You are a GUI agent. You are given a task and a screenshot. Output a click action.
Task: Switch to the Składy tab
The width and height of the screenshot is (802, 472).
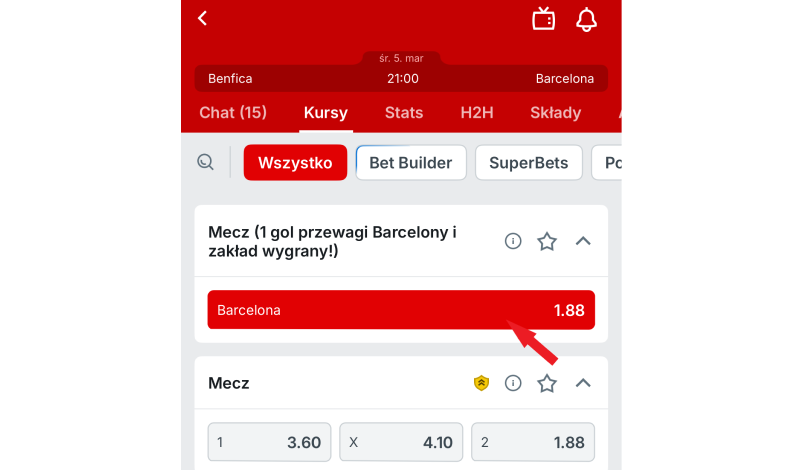tap(555, 113)
